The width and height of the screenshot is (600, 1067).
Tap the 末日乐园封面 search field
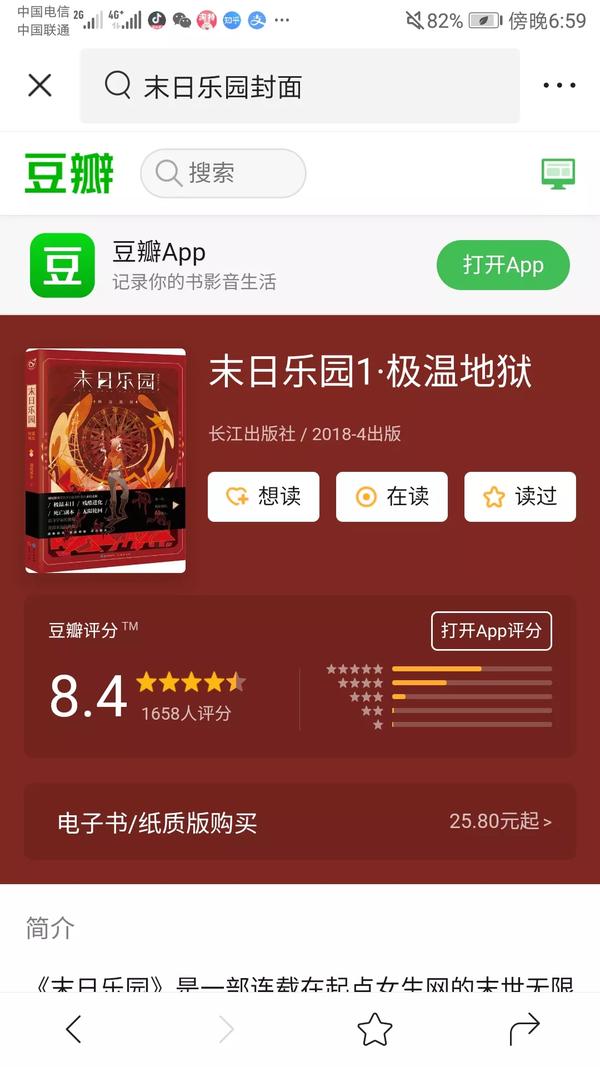pos(300,86)
